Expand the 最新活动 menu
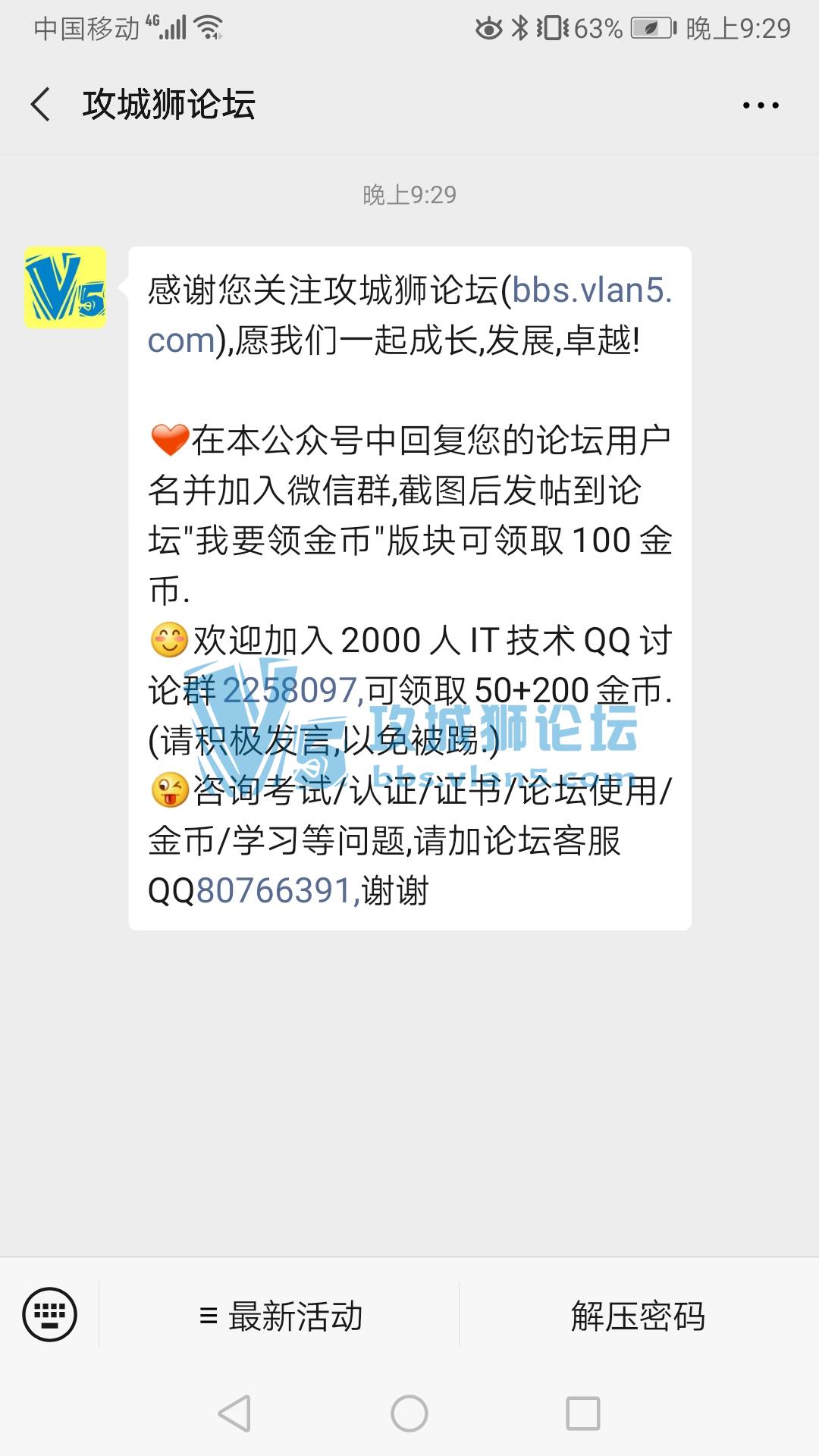The height and width of the screenshot is (1456, 819). 281,1316
